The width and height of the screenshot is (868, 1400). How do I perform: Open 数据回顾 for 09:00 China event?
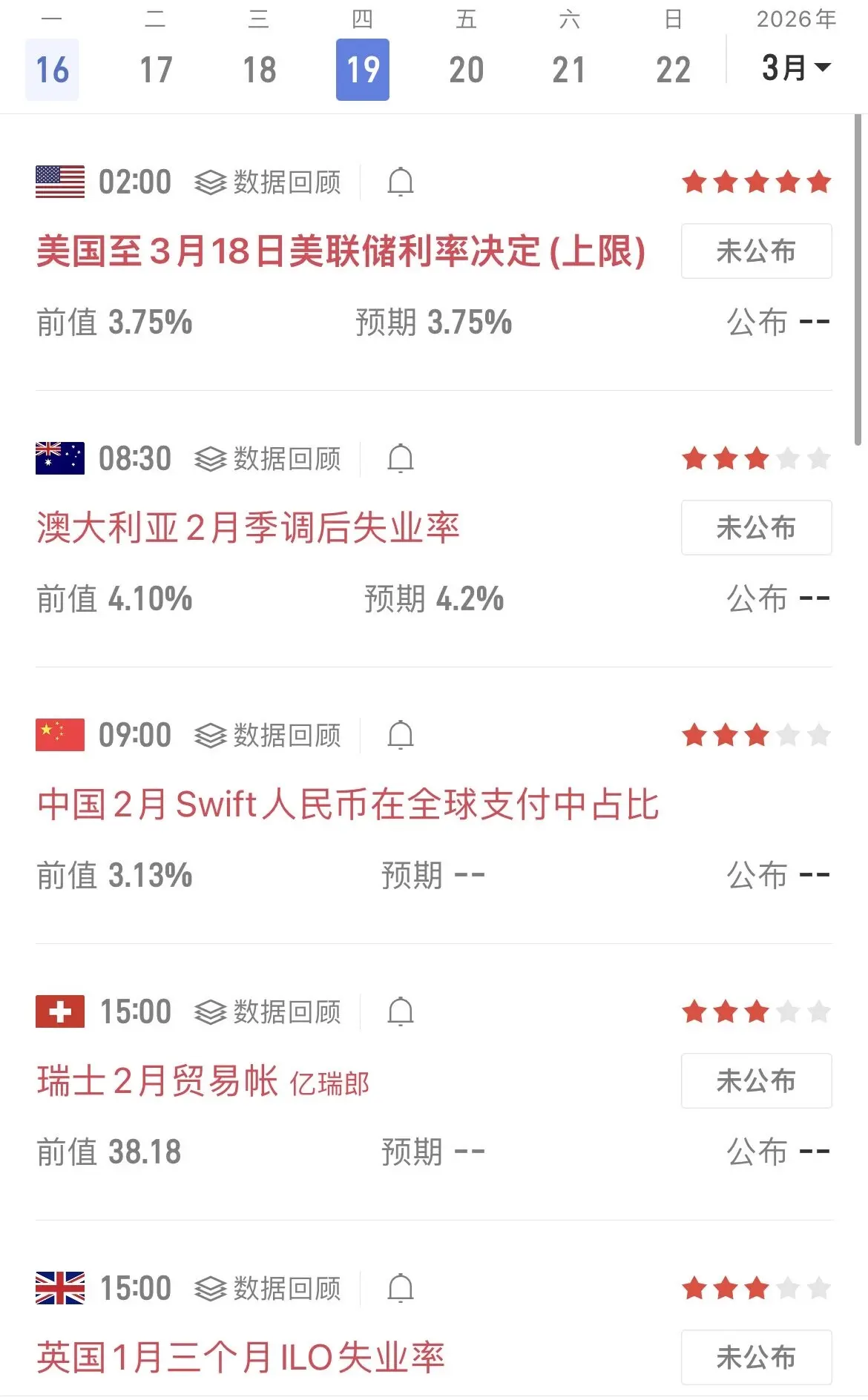coord(268,735)
